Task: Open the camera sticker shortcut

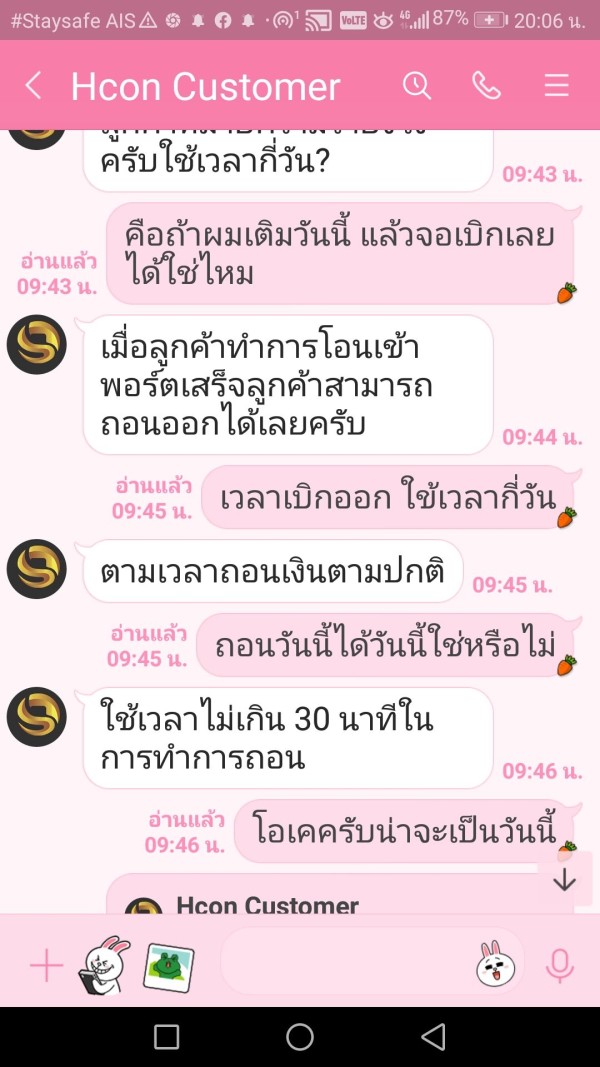Action: (x=103, y=965)
